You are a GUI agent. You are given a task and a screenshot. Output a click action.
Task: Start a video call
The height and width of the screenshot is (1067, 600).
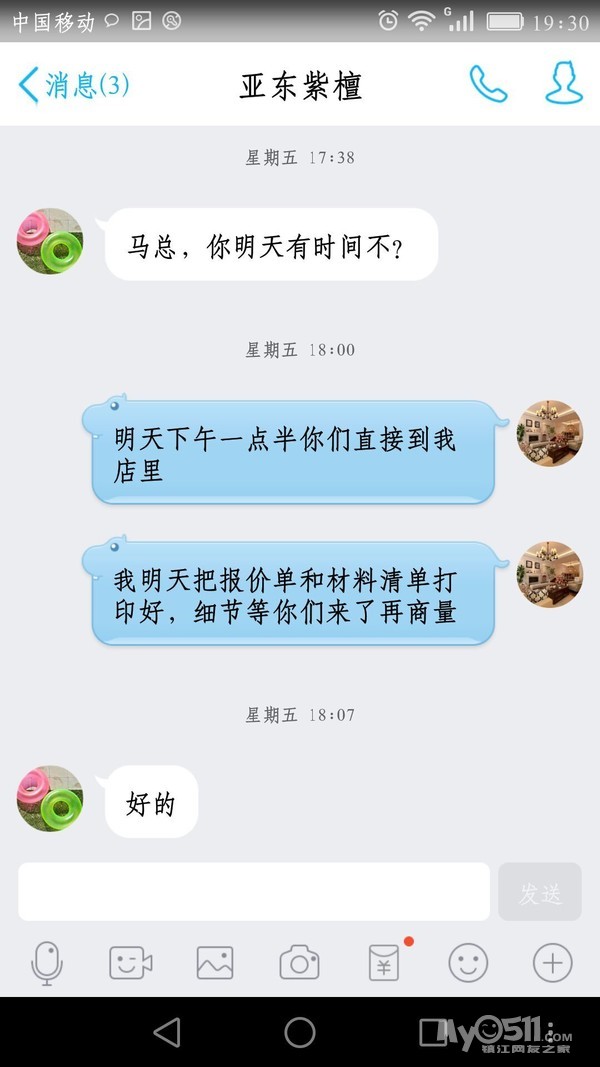[x=131, y=964]
